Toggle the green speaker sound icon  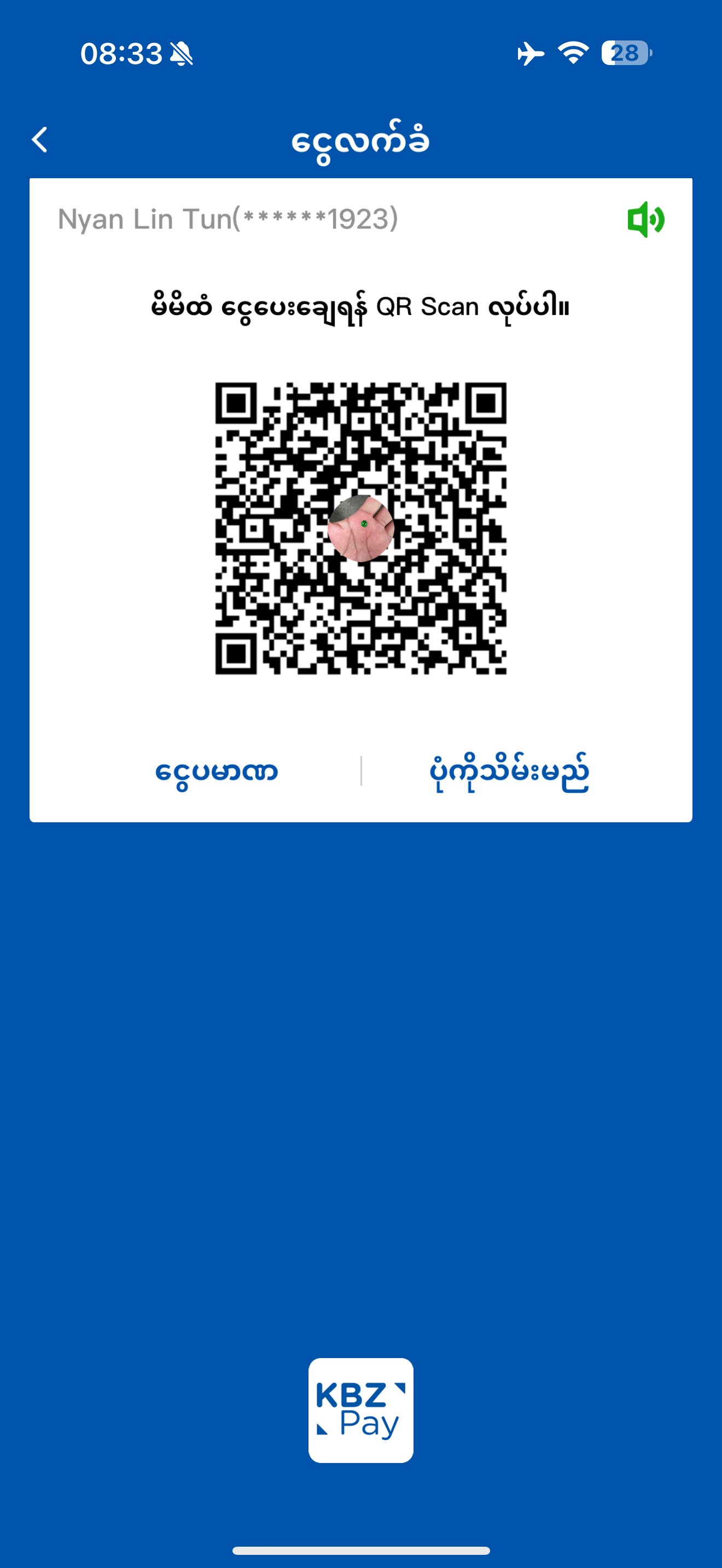click(645, 220)
